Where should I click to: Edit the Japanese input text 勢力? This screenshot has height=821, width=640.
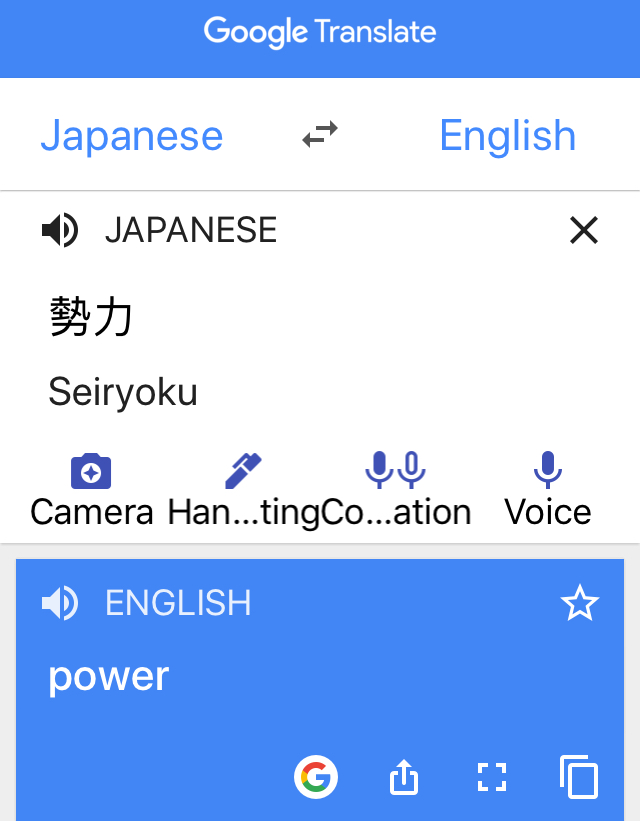[92, 319]
